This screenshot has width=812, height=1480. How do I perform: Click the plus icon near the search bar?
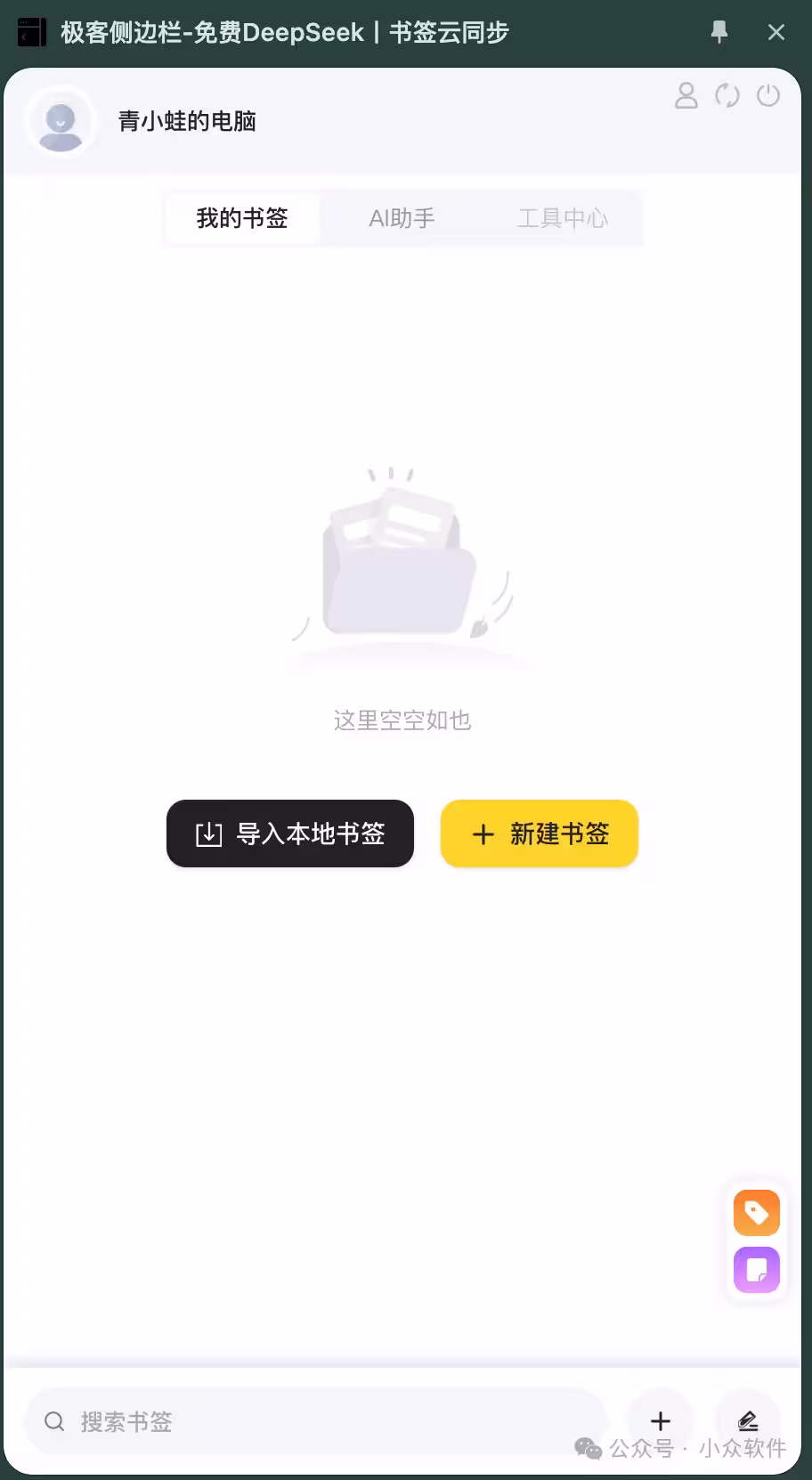[660, 1421]
